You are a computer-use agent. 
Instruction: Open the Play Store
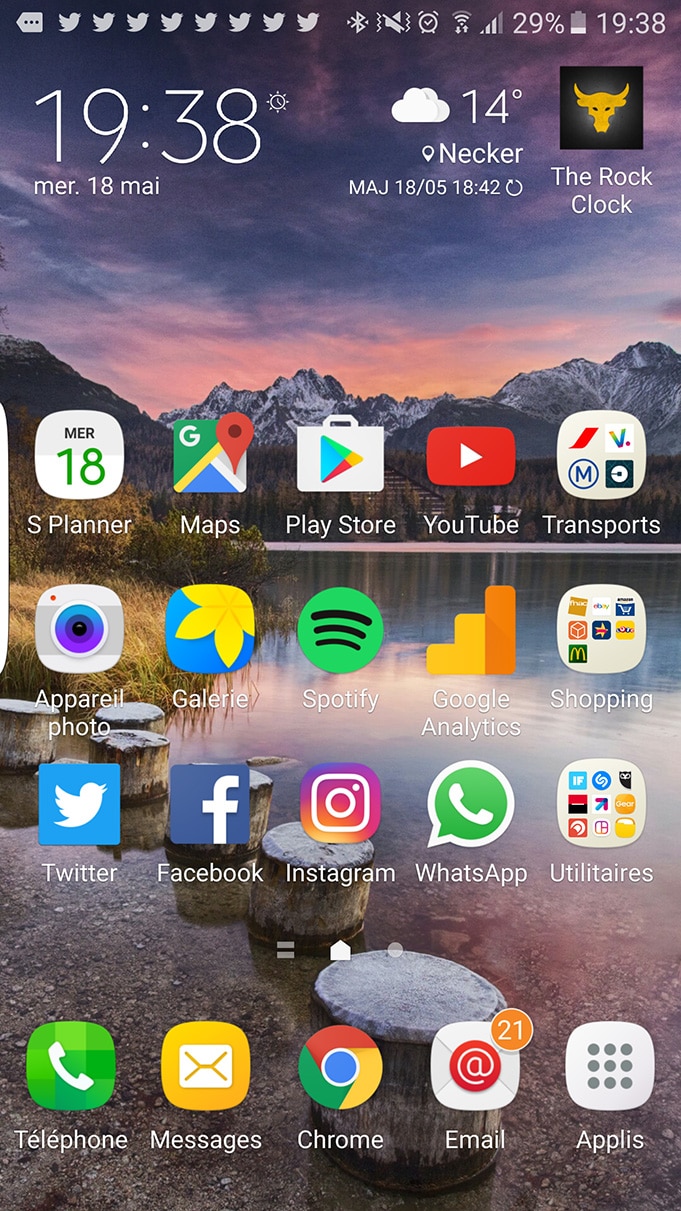click(x=340, y=456)
